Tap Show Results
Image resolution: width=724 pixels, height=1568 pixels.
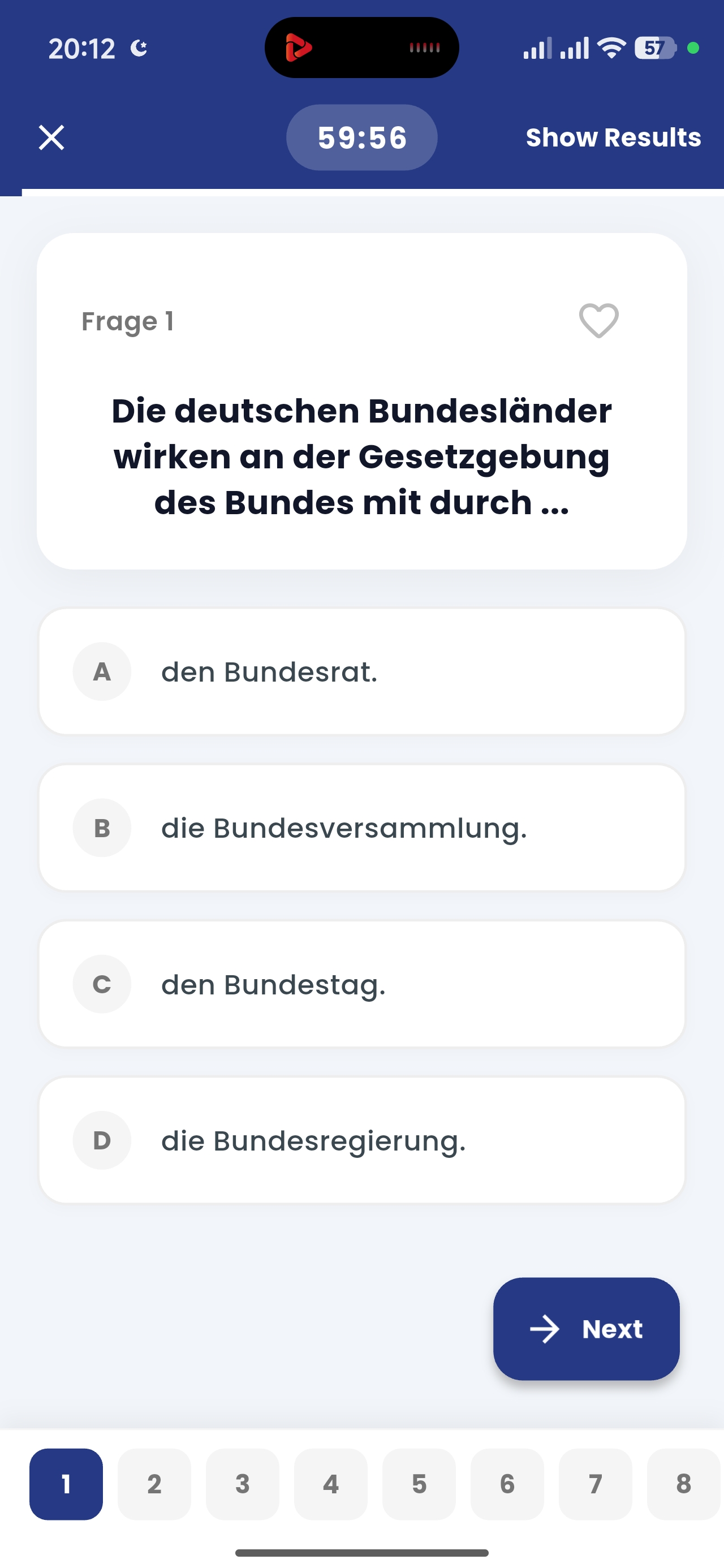pos(613,137)
